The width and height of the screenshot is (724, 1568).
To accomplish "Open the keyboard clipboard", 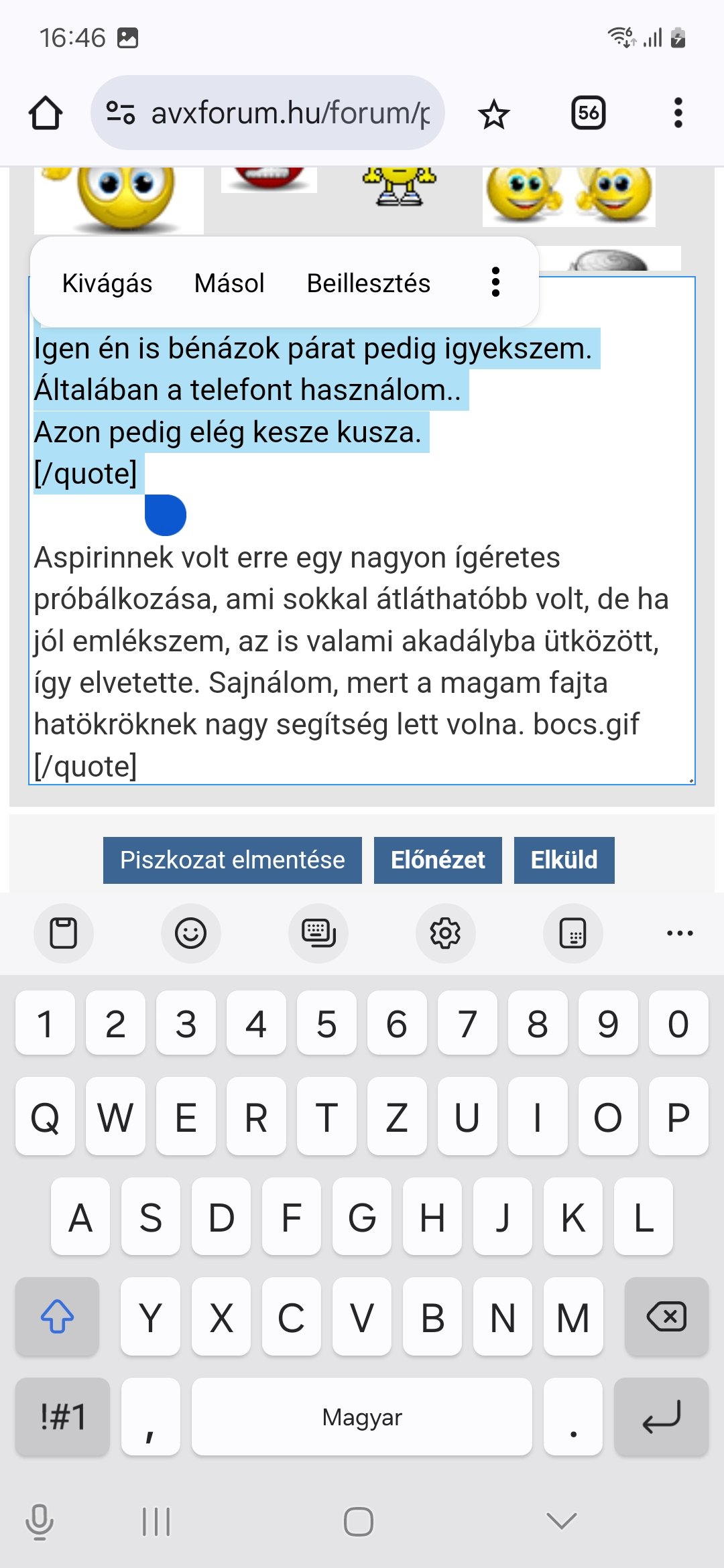I will tap(64, 933).
